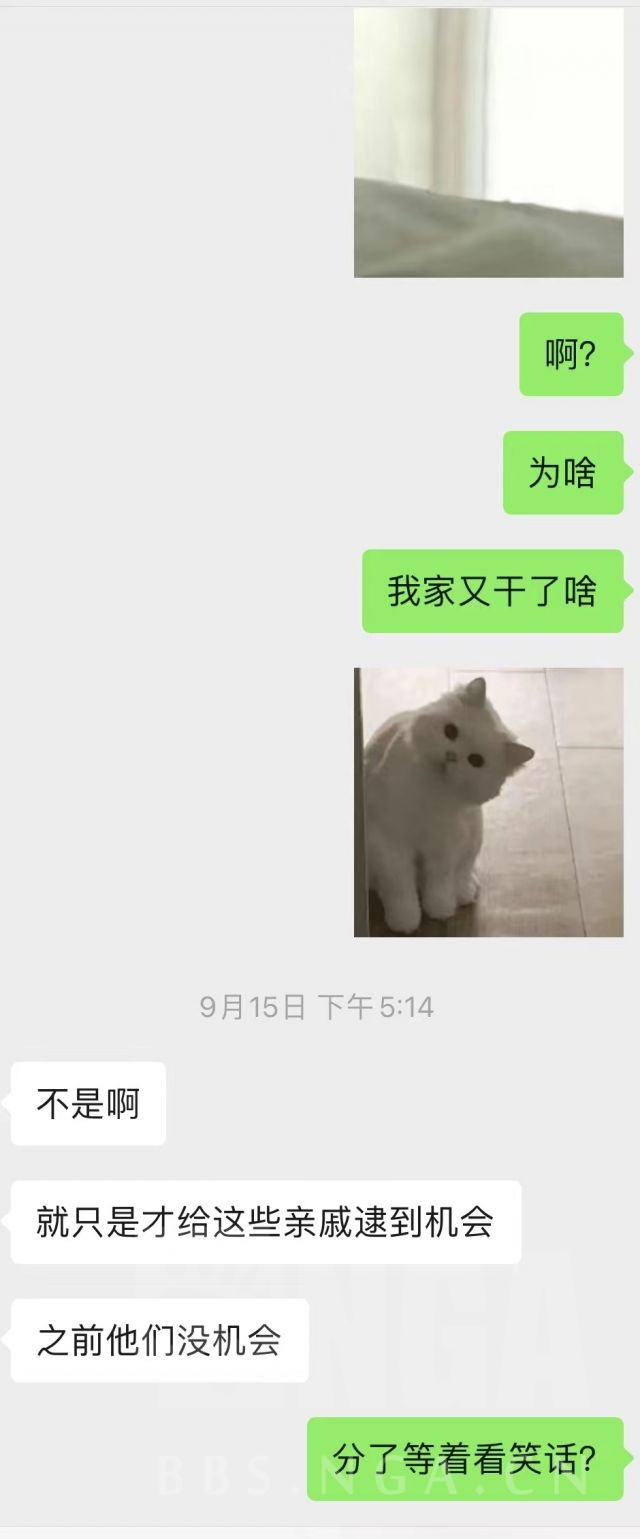640x1539 pixels.
Task: View the curtain photo message
Action: pyautogui.click(x=488, y=142)
